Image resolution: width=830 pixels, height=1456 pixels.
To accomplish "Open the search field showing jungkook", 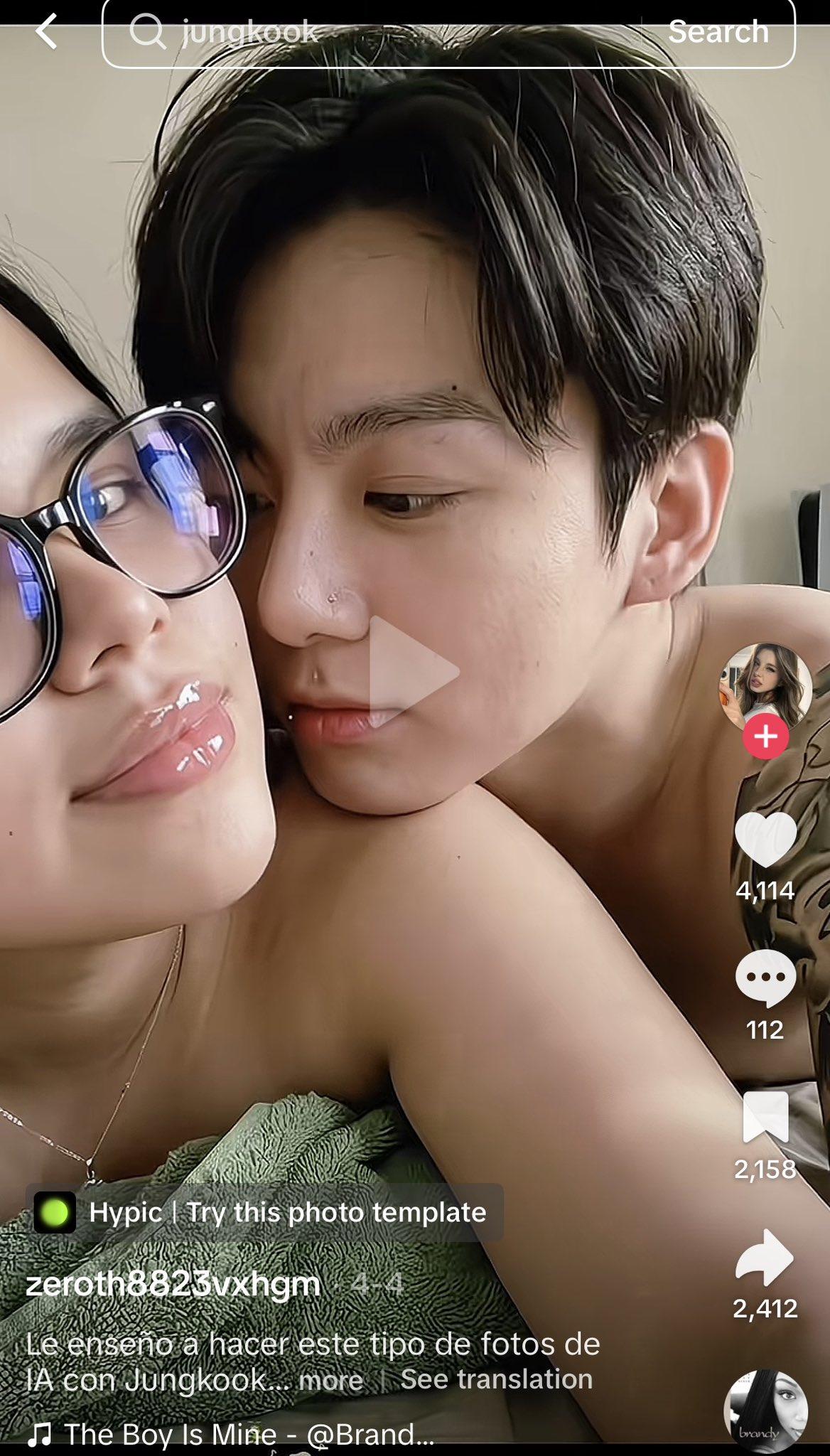I will [x=370, y=33].
